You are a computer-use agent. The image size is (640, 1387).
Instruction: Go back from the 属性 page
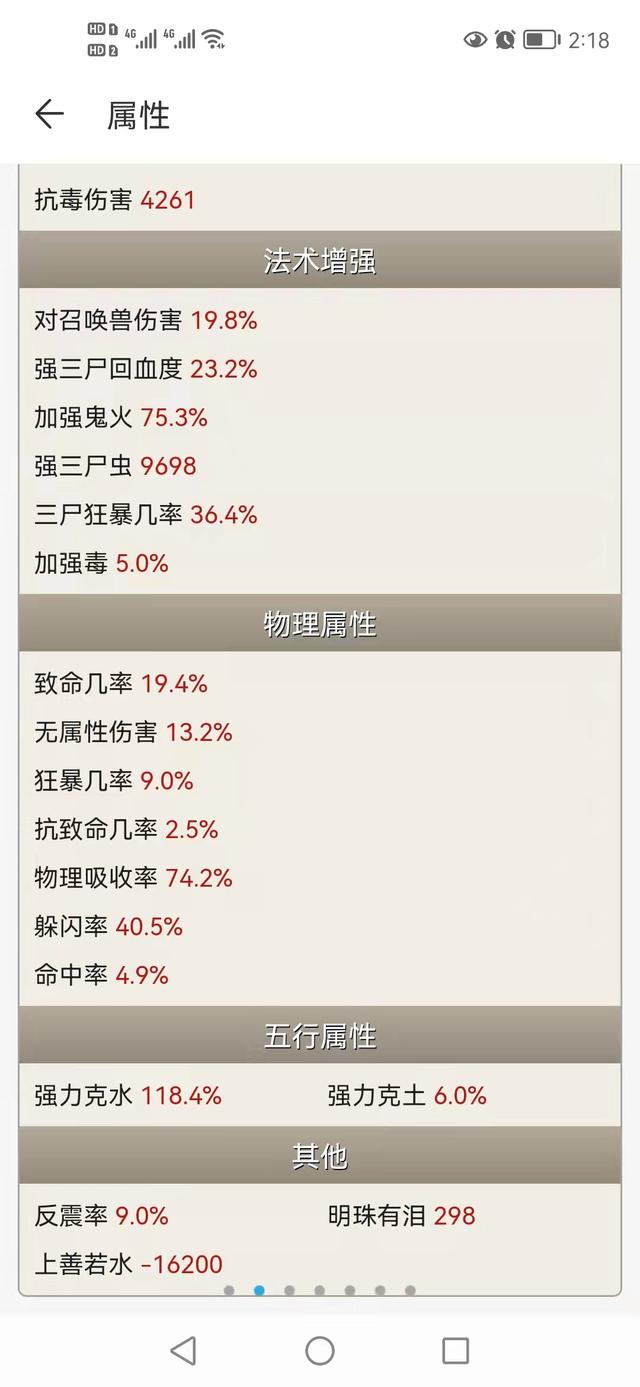click(49, 115)
